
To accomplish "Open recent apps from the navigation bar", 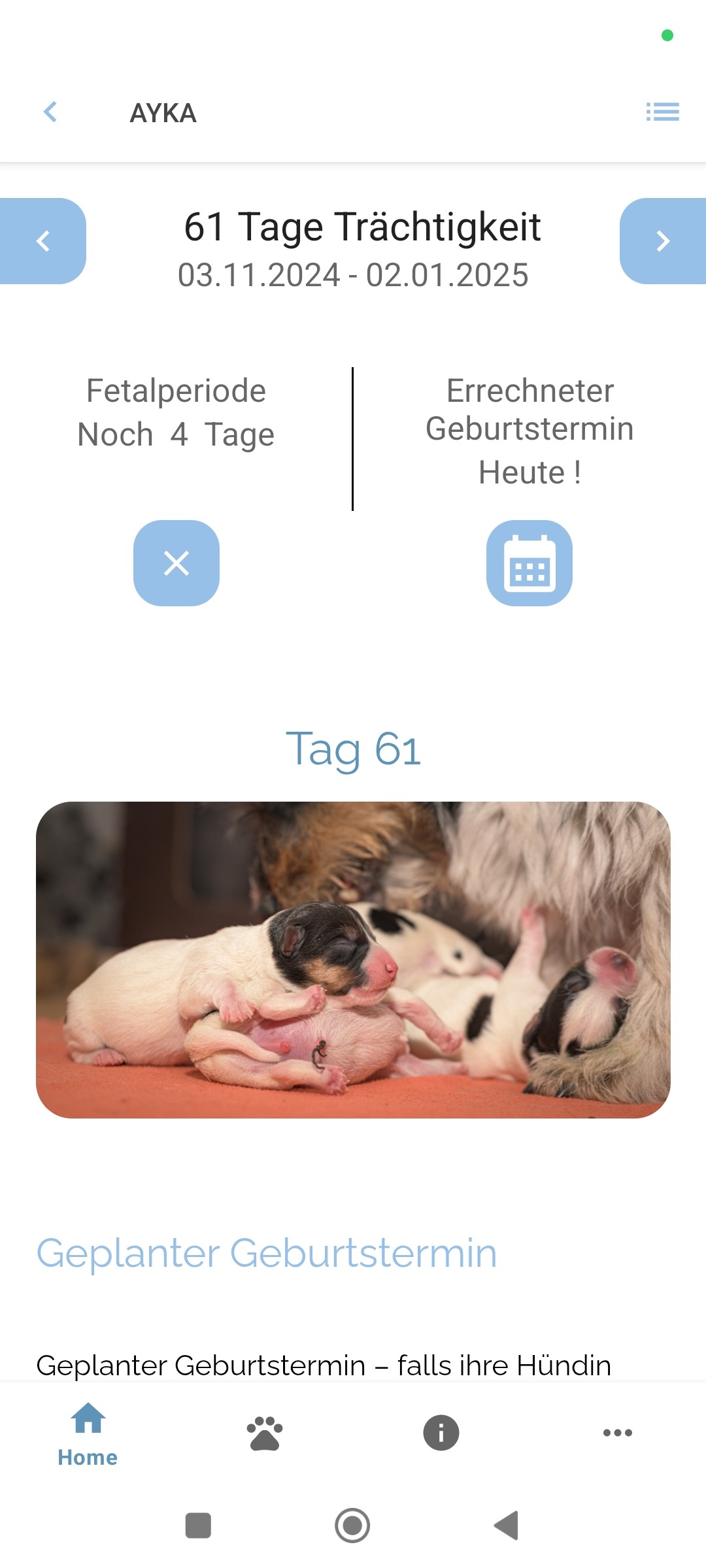I will click(198, 1526).
